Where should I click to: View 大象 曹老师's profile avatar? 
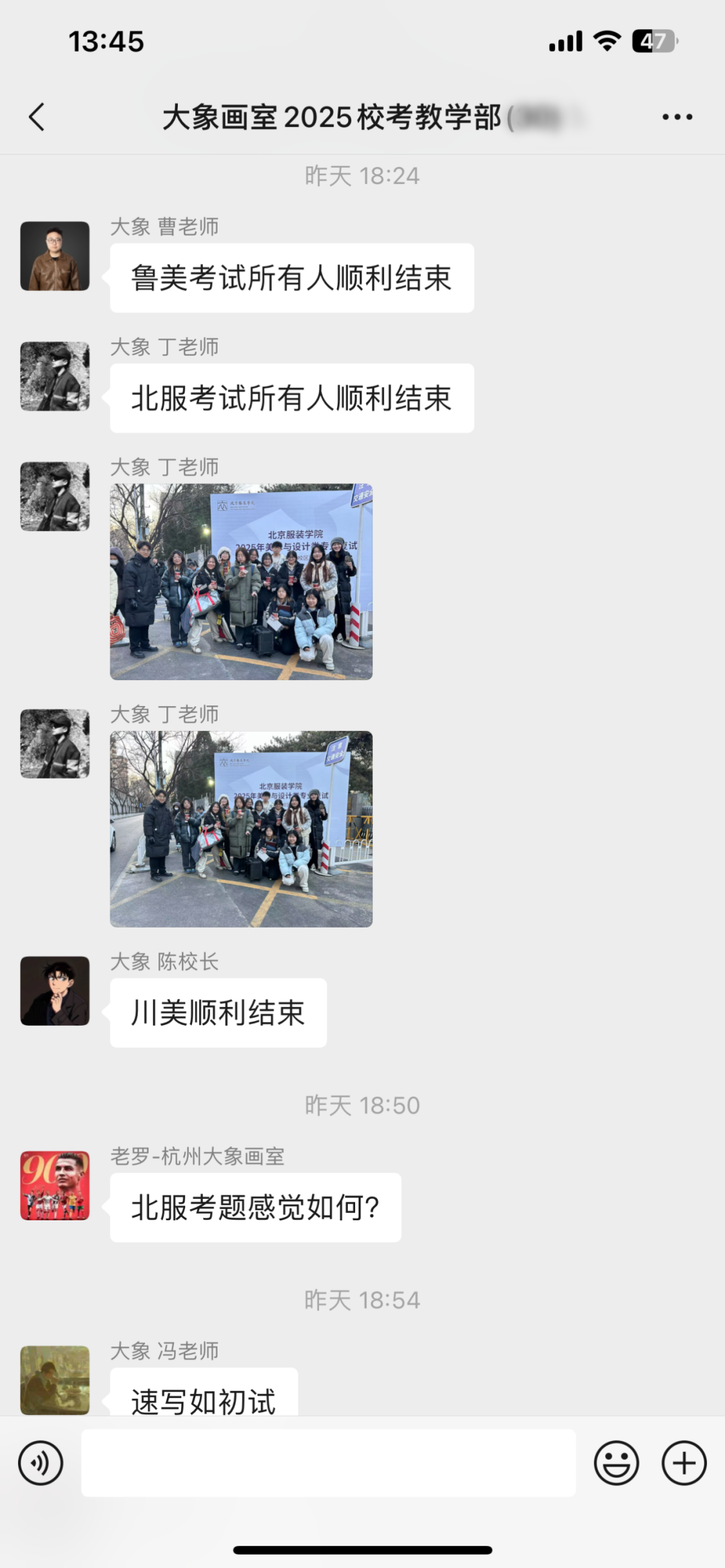point(55,256)
